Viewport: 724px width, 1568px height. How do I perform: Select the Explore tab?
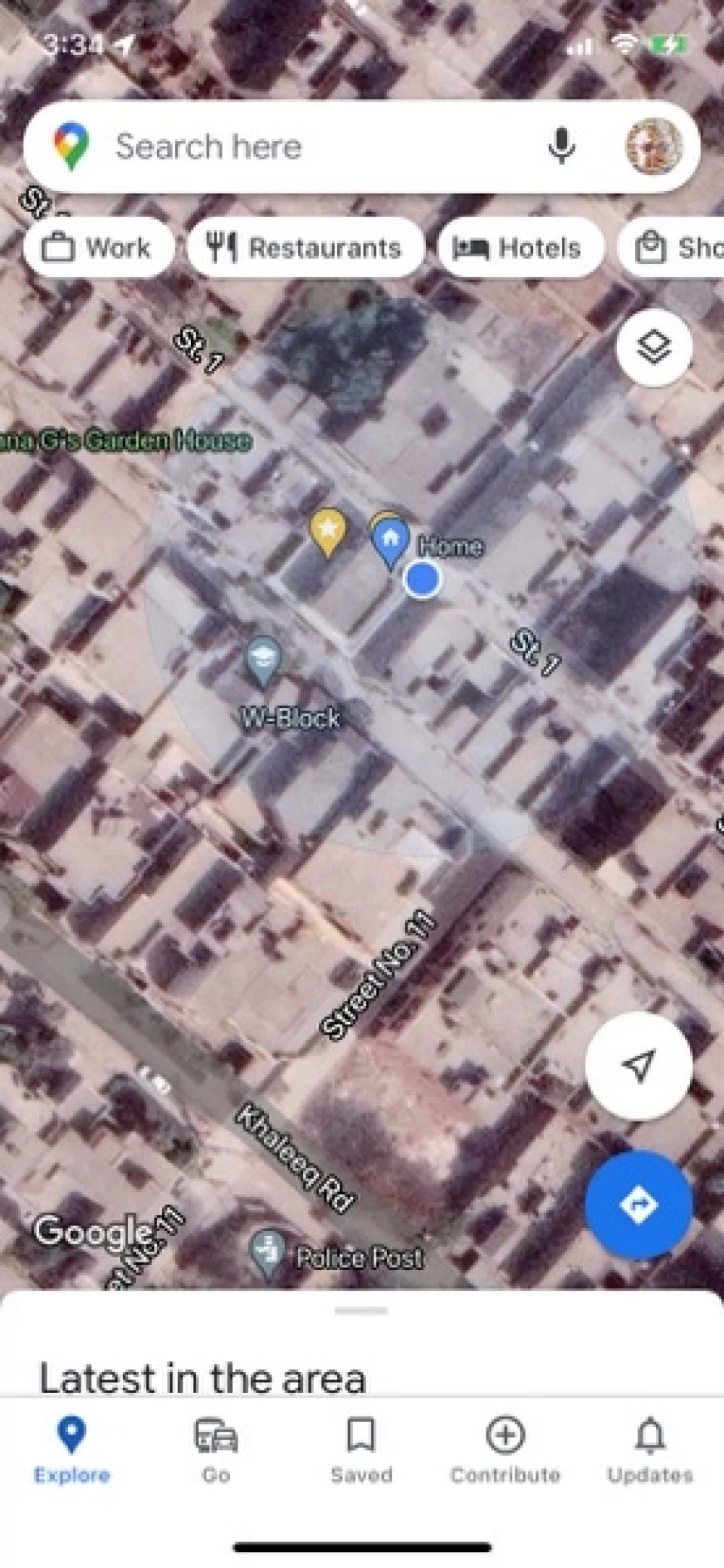tap(72, 1450)
